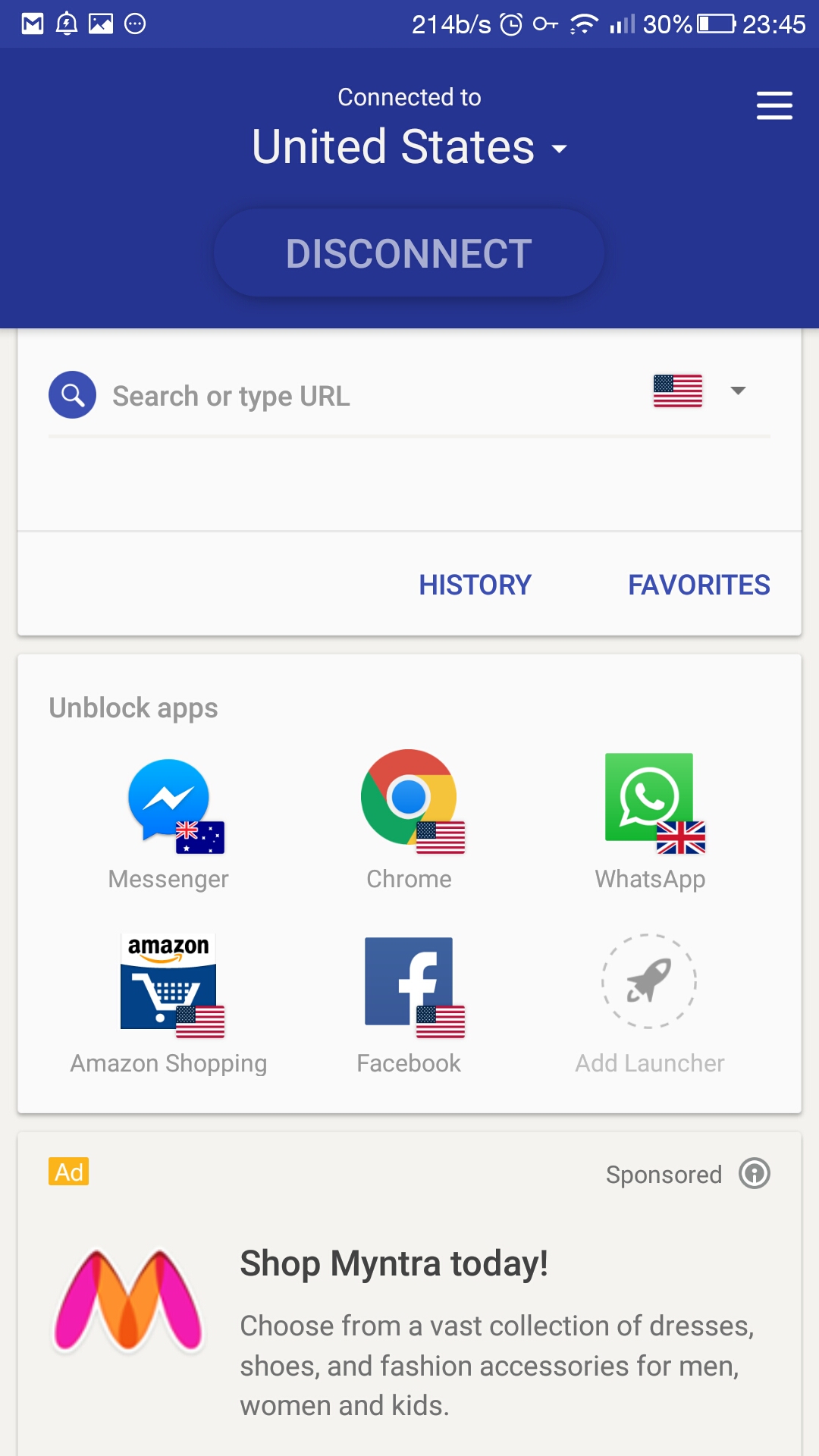The image size is (819, 1456).
Task: Launch Chrome via US server
Action: (409, 823)
